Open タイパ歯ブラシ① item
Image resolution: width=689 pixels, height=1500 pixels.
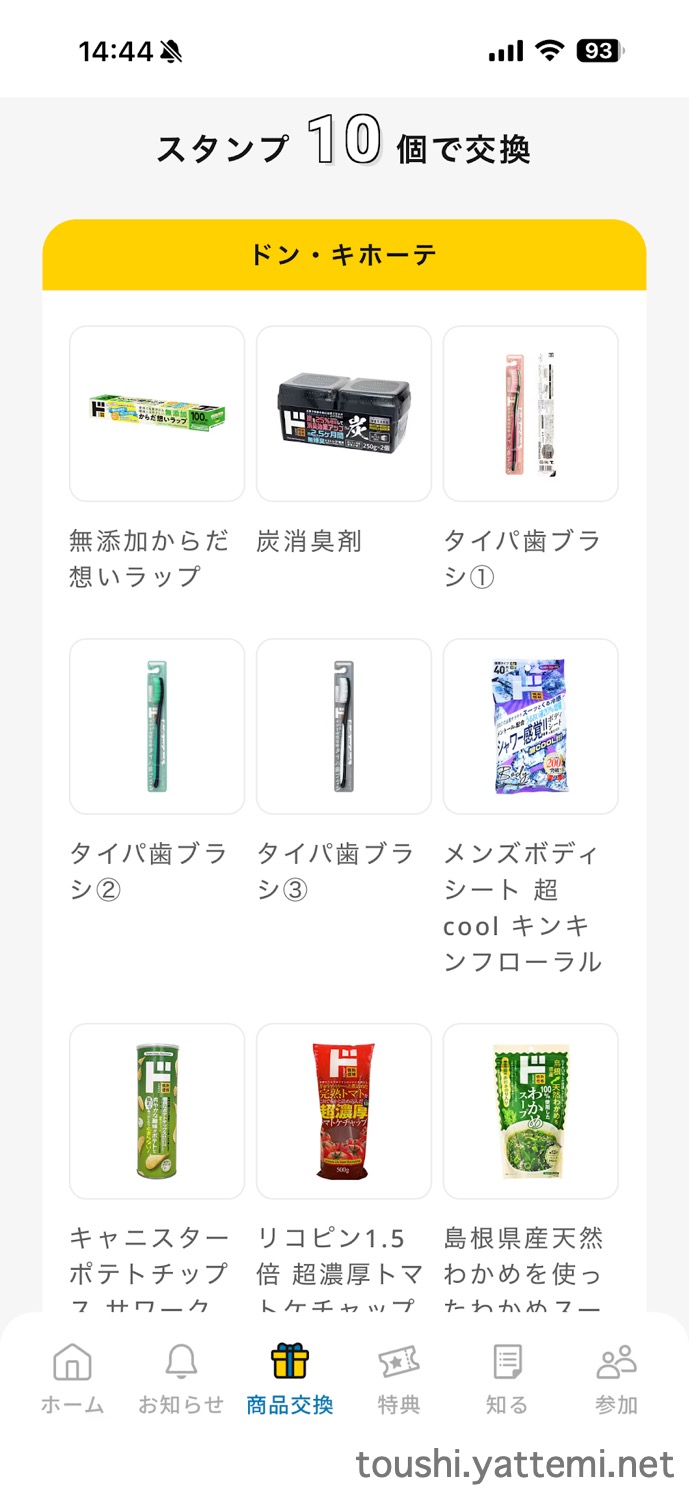(530, 413)
